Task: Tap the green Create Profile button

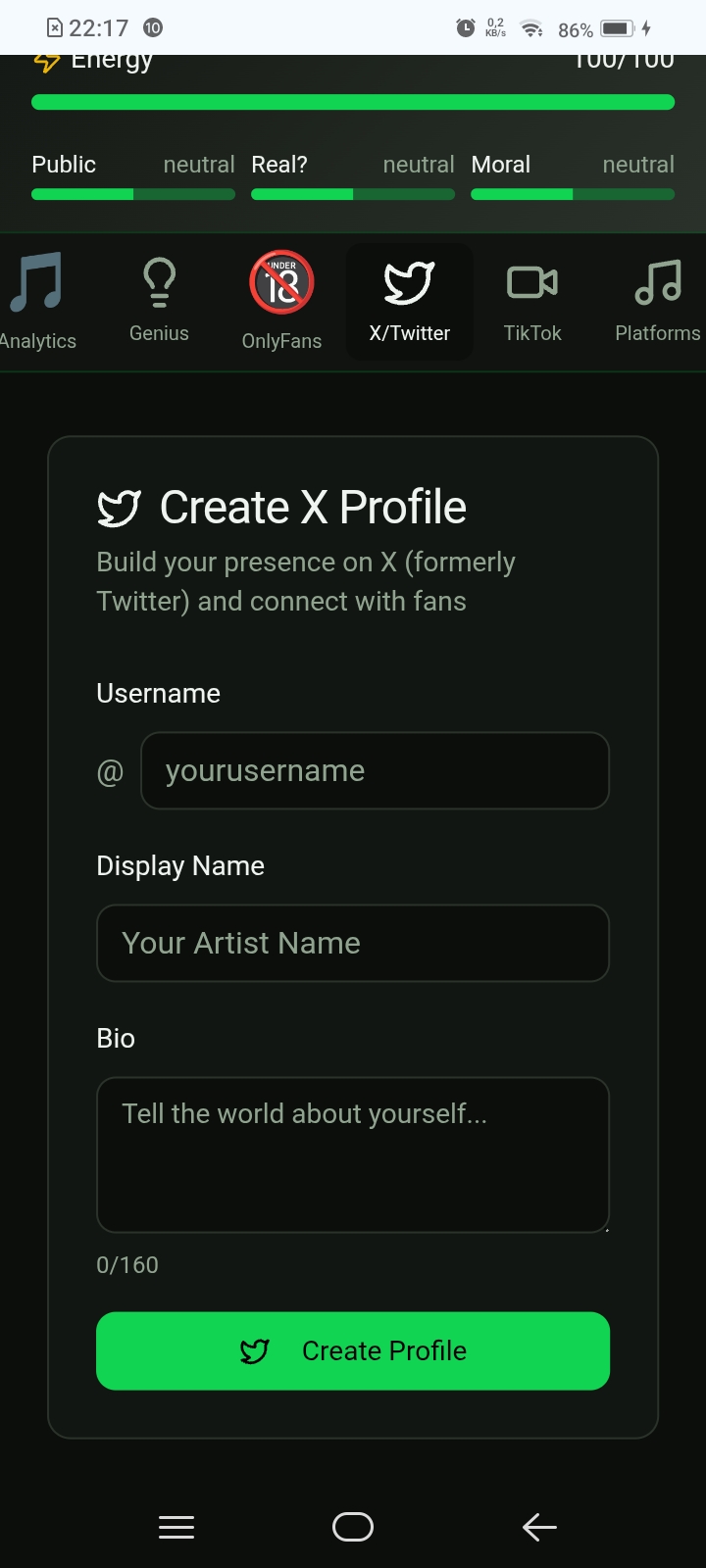Action: [x=353, y=1350]
